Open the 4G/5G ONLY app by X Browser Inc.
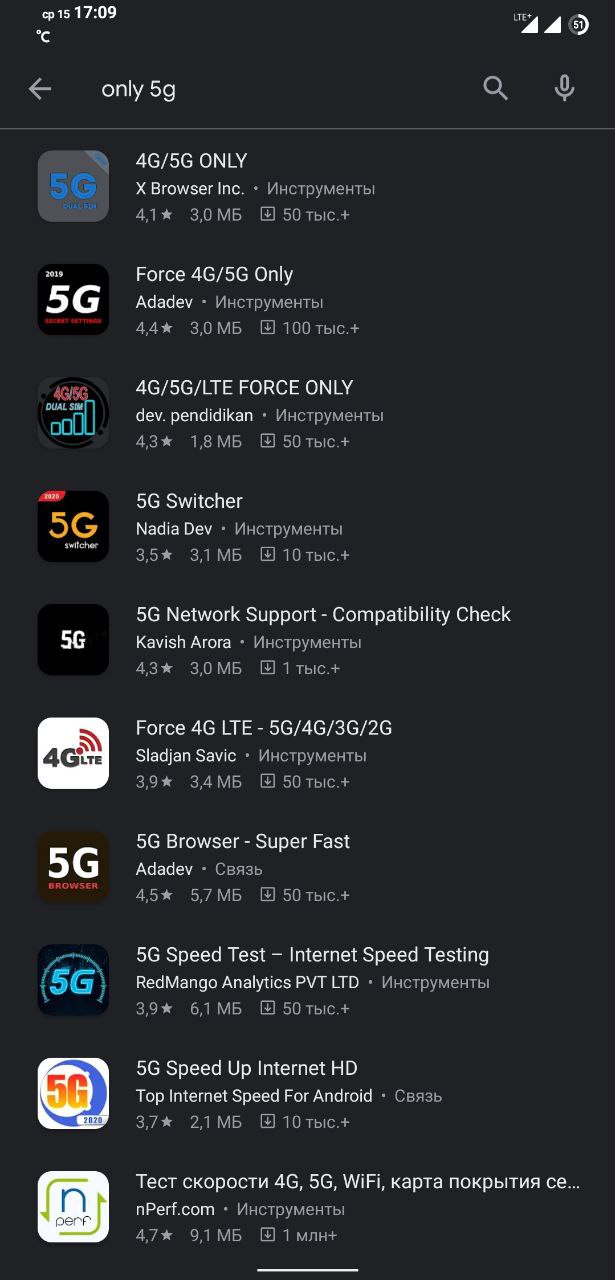This screenshot has width=615, height=1280. coord(300,187)
